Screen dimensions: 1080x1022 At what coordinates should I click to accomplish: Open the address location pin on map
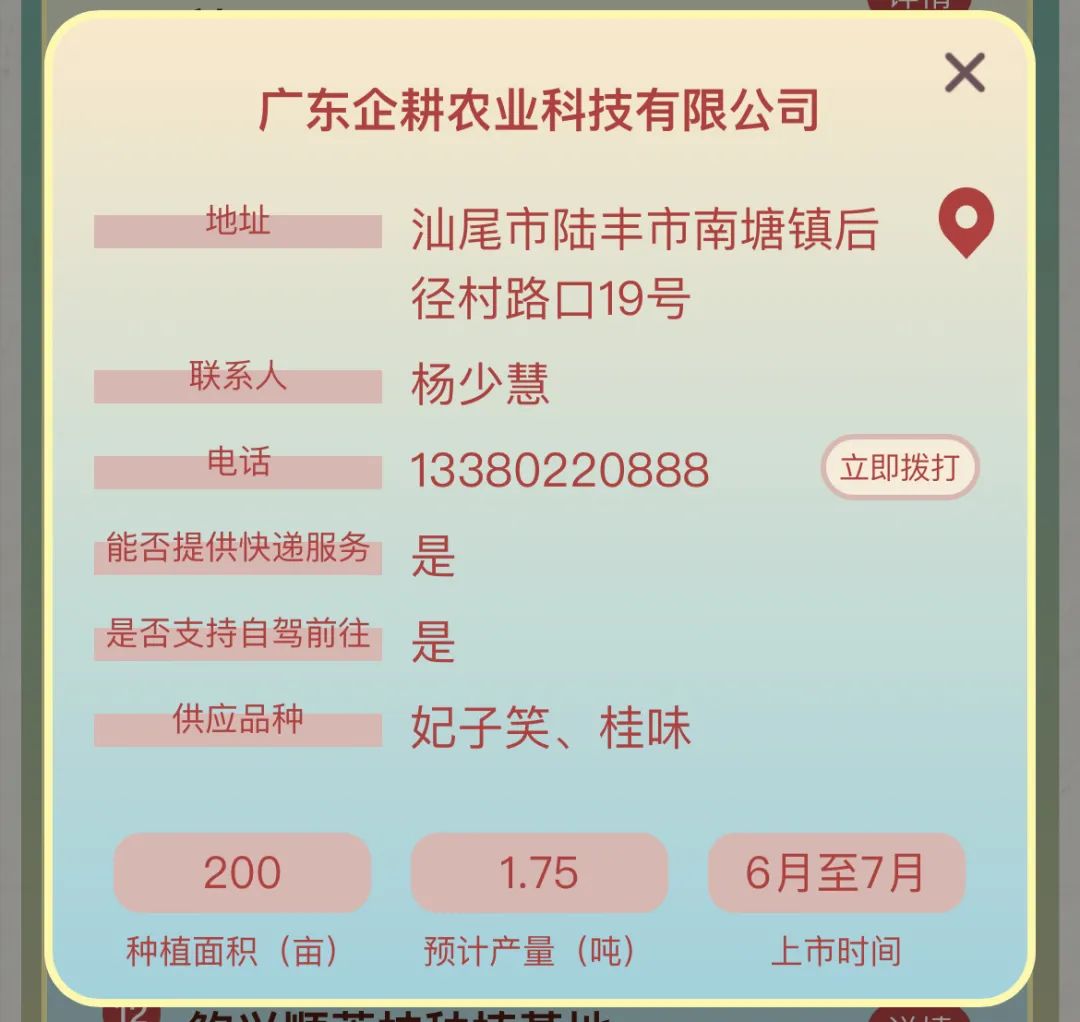965,221
